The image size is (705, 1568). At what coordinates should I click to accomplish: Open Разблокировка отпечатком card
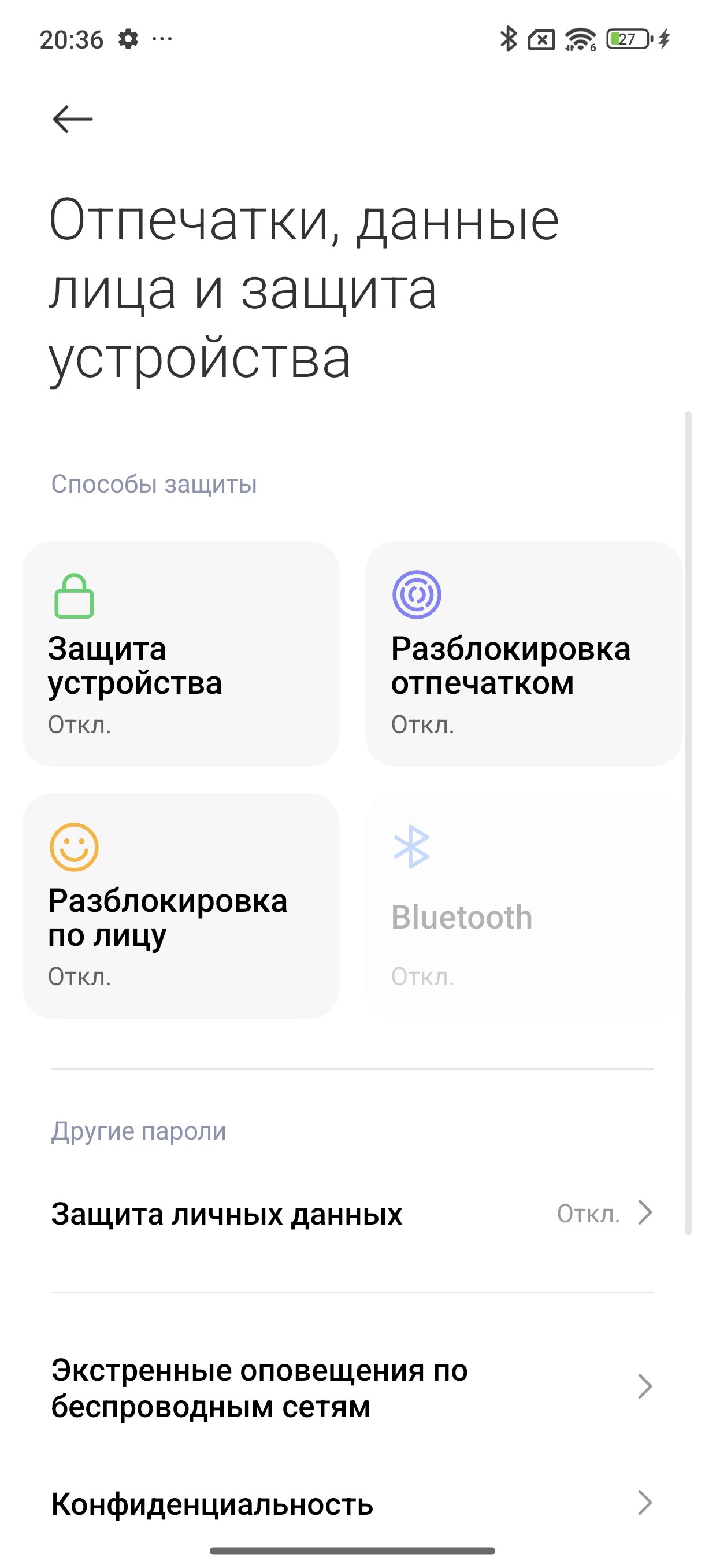click(523, 654)
